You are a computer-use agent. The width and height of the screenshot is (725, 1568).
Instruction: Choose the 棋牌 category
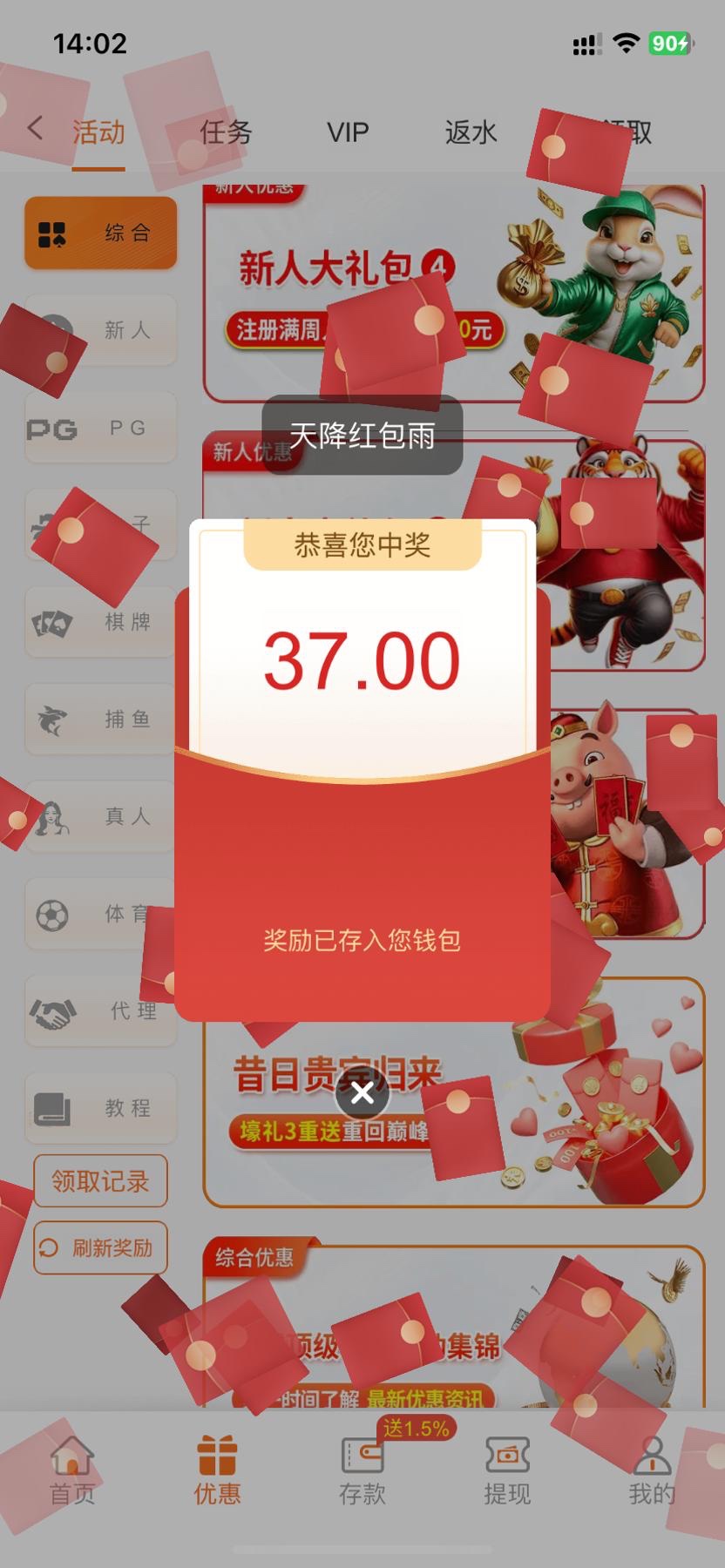pos(100,622)
